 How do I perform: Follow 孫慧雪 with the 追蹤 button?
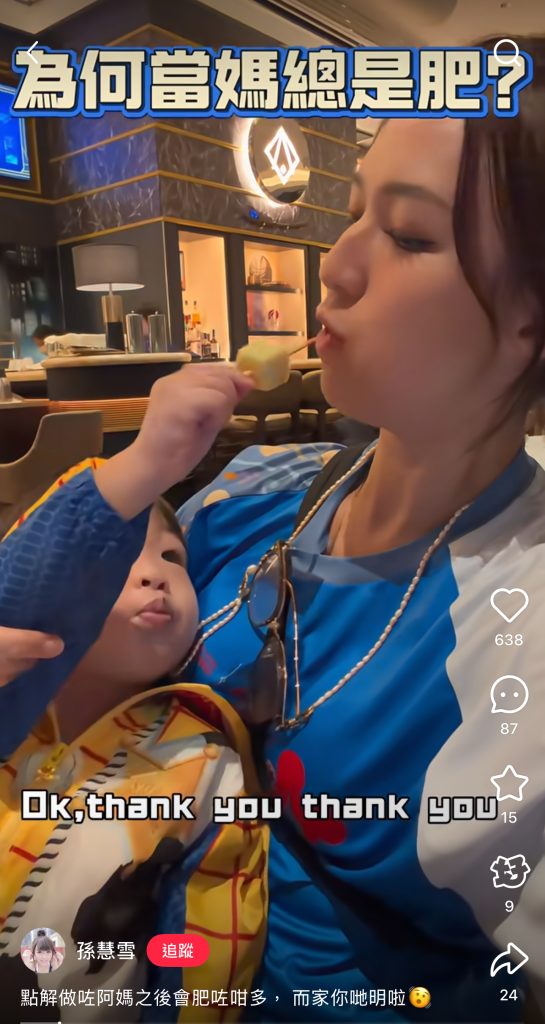point(178,951)
